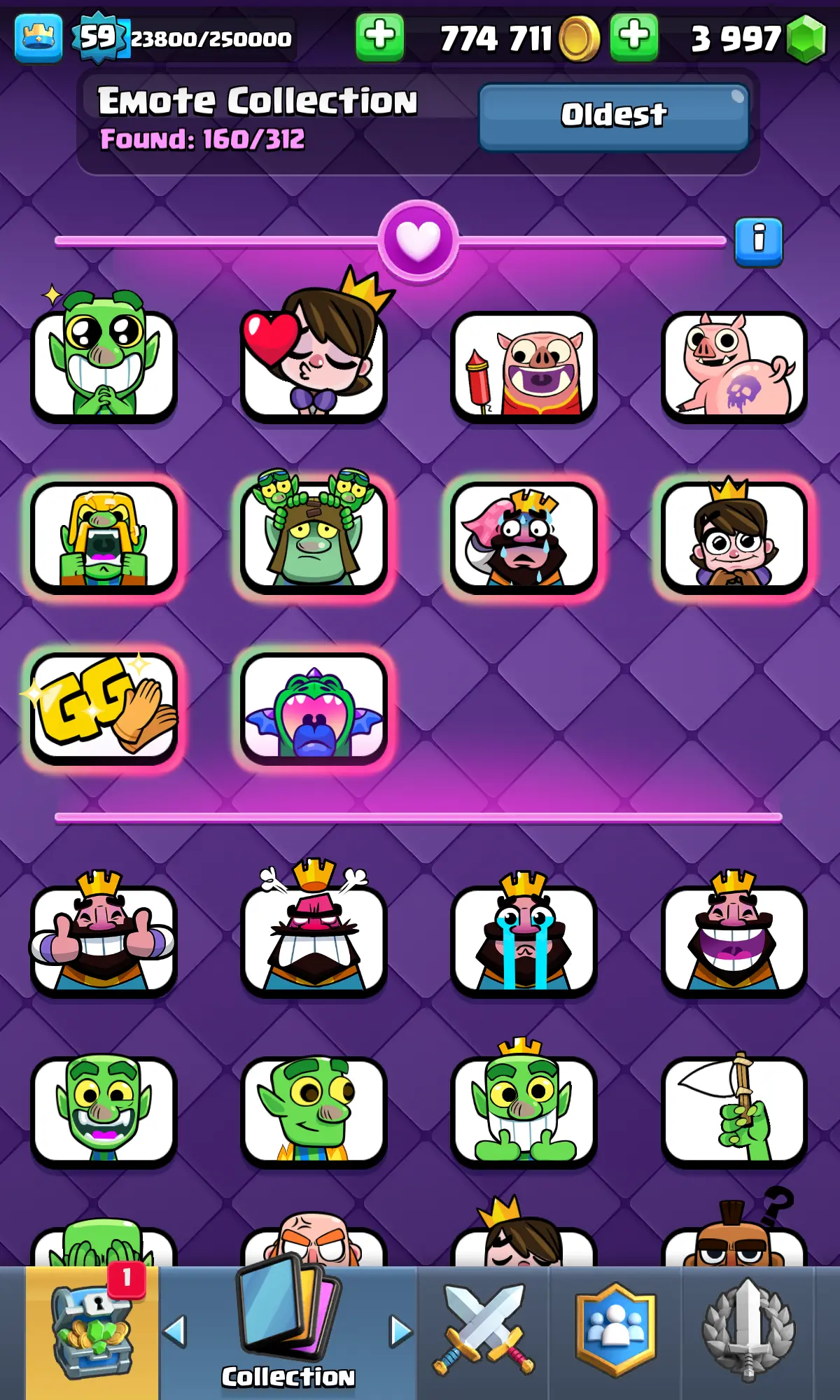
Task: Select the angry king emote
Action: (x=314, y=939)
